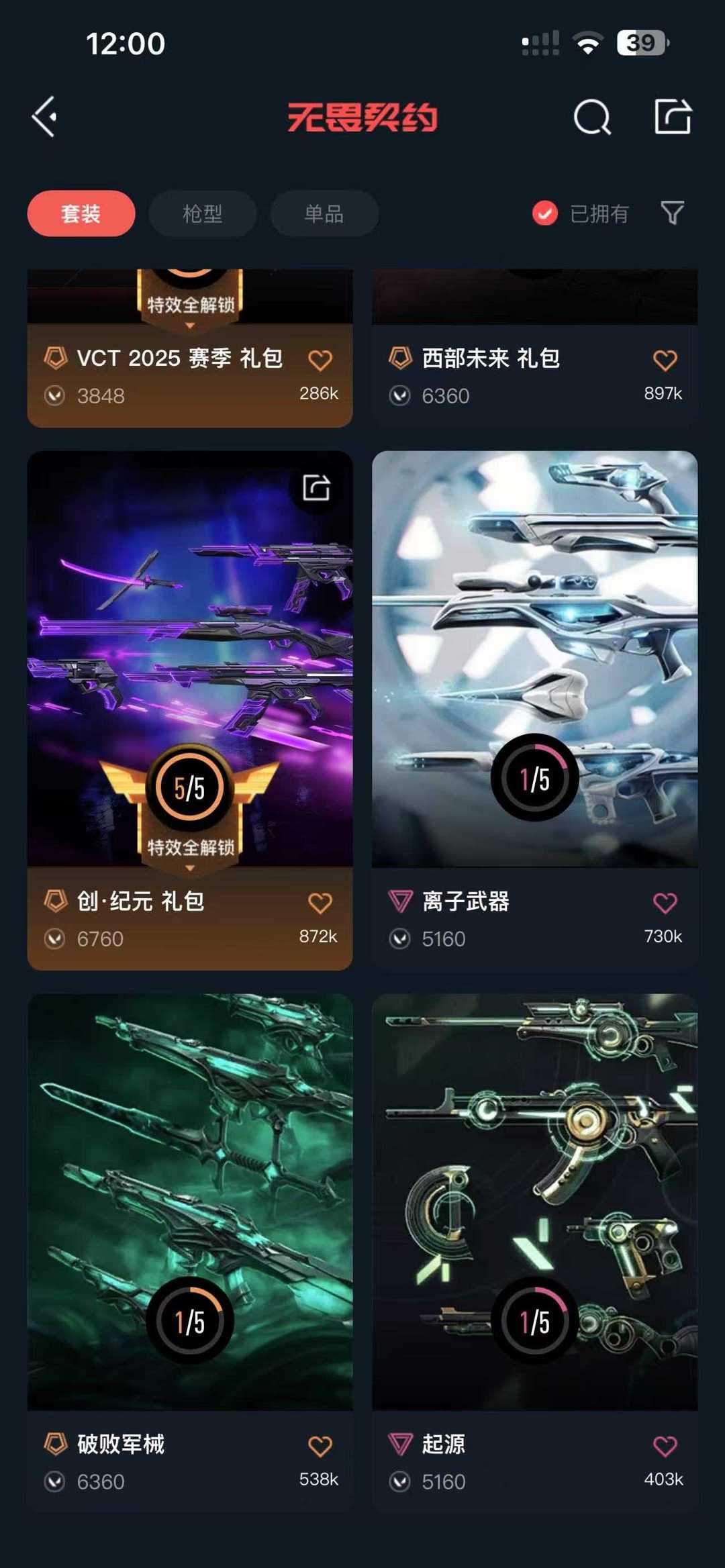Share the 创·纪元 礼包 card
This screenshot has height=1568, width=725.
(316, 487)
